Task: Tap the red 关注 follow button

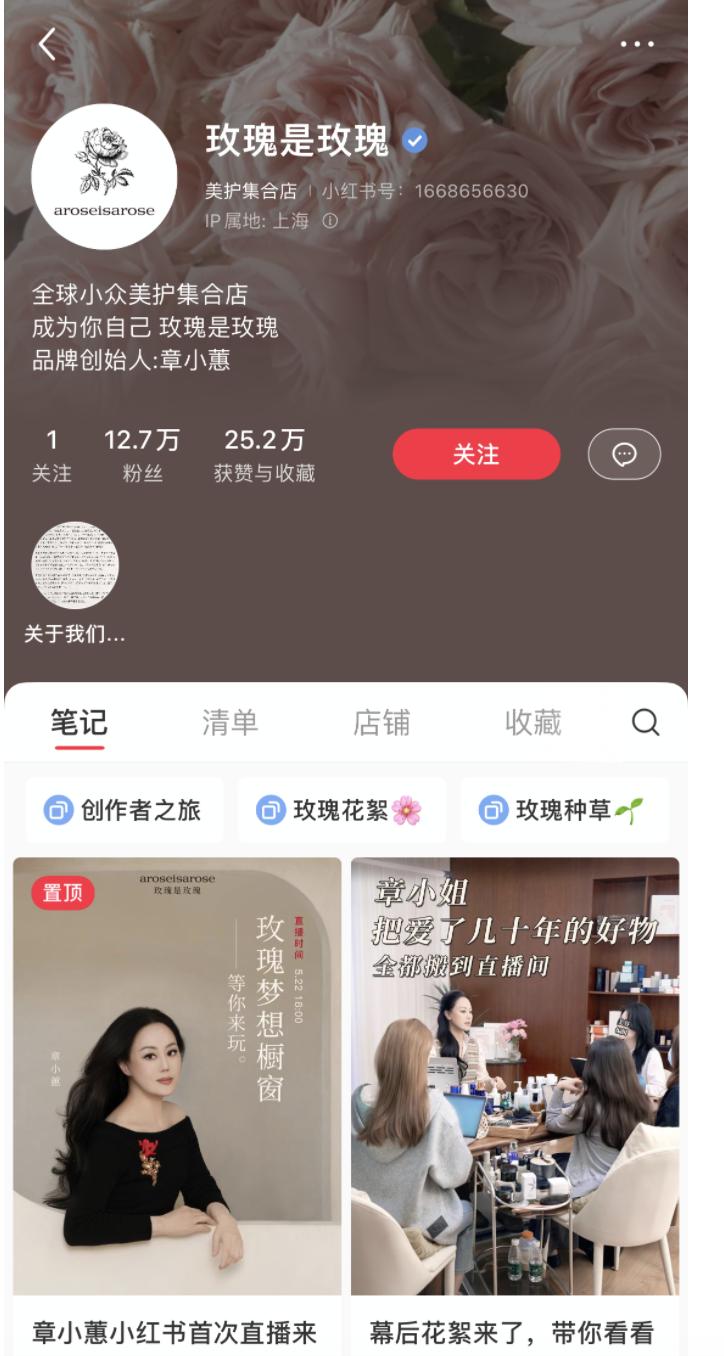Action: [477, 453]
